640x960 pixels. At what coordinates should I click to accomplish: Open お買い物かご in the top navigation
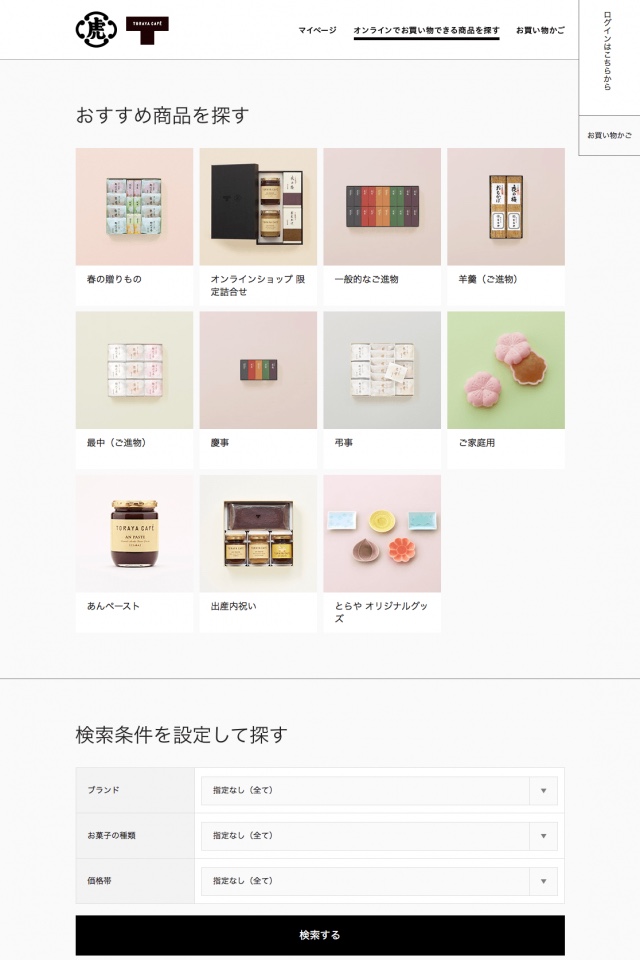(540, 30)
